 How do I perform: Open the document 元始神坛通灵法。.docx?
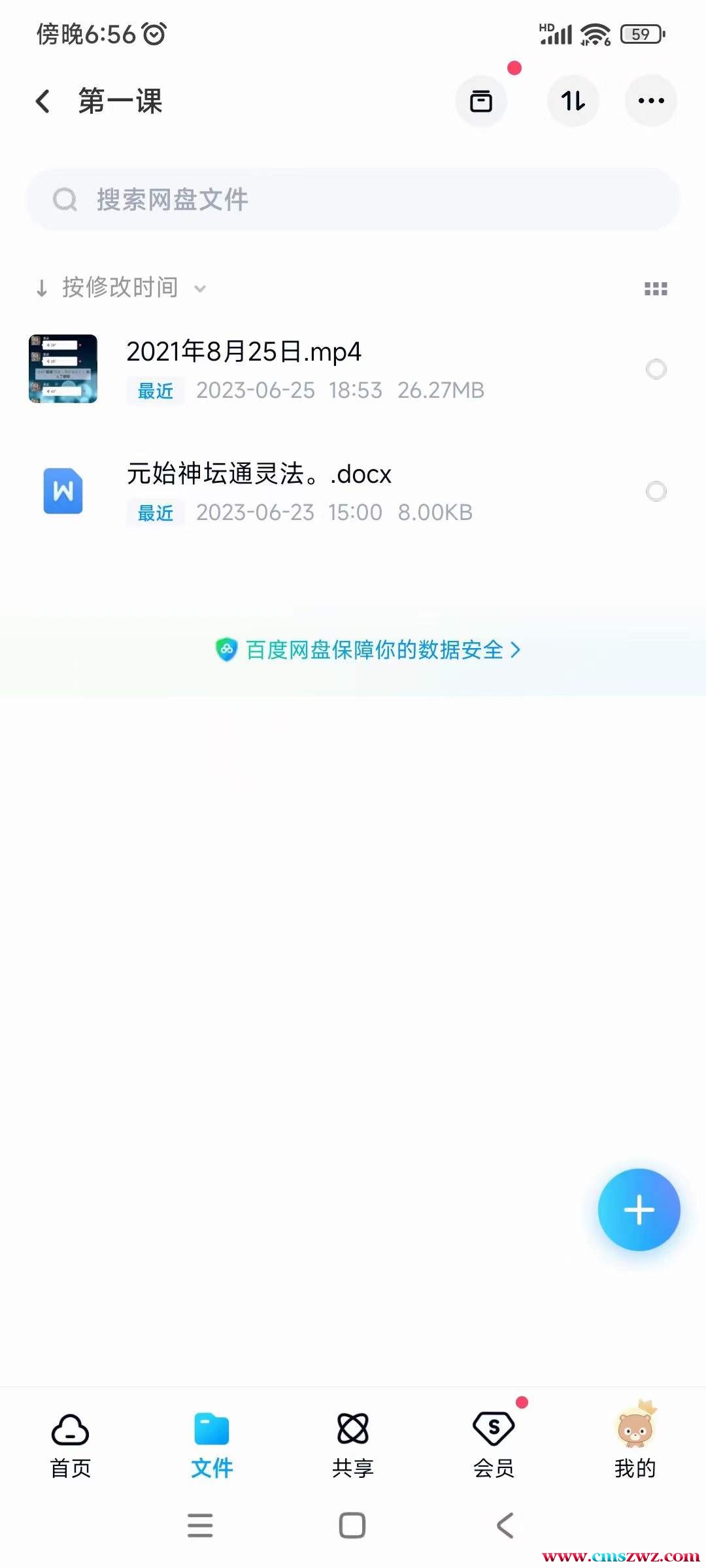point(259,475)
